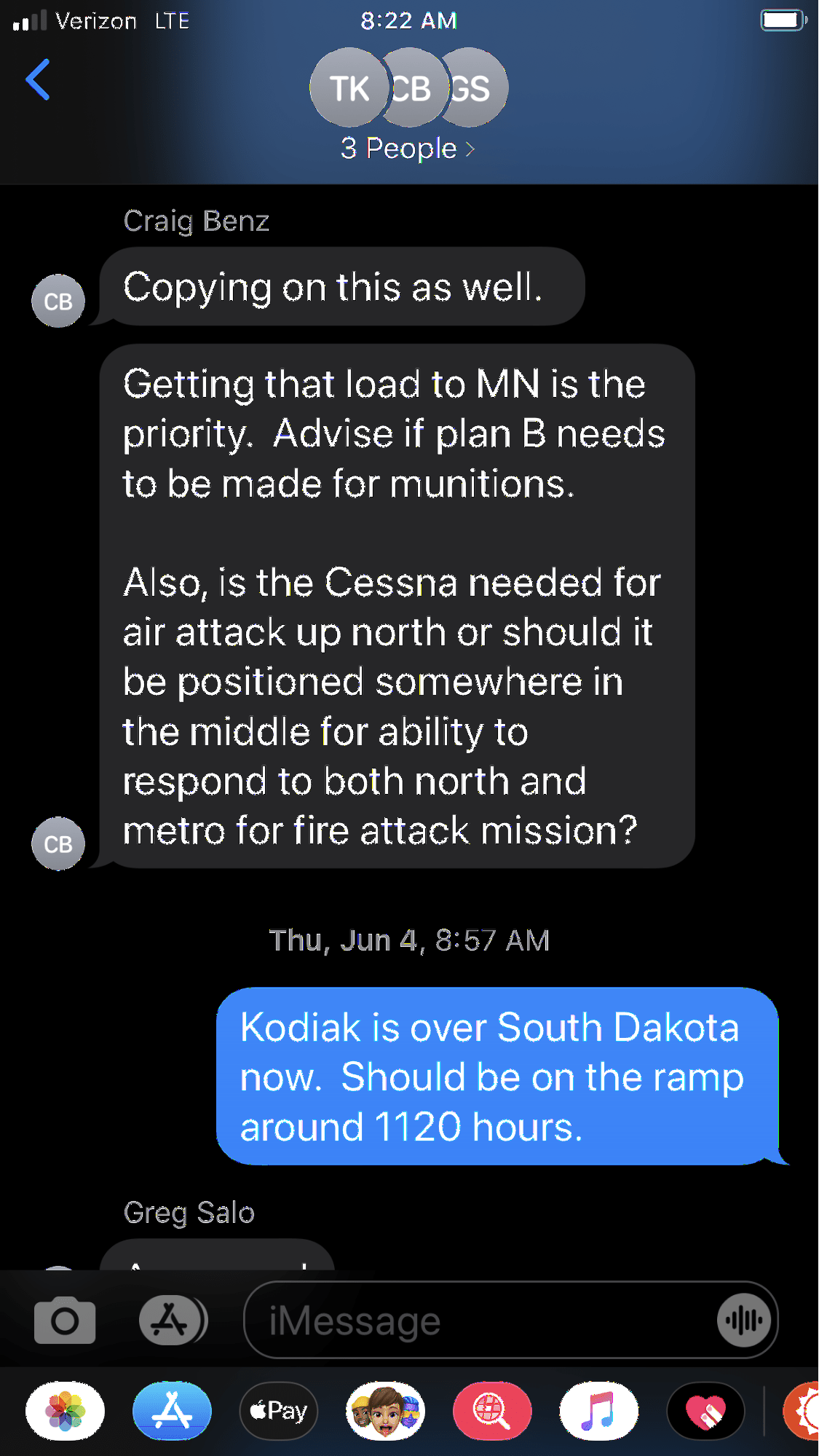Toggle the iMessage apps drawer
Image resolution: width=819 pixels, height=1456 pixels.
pyautogui.click(x=173, y=1320)
